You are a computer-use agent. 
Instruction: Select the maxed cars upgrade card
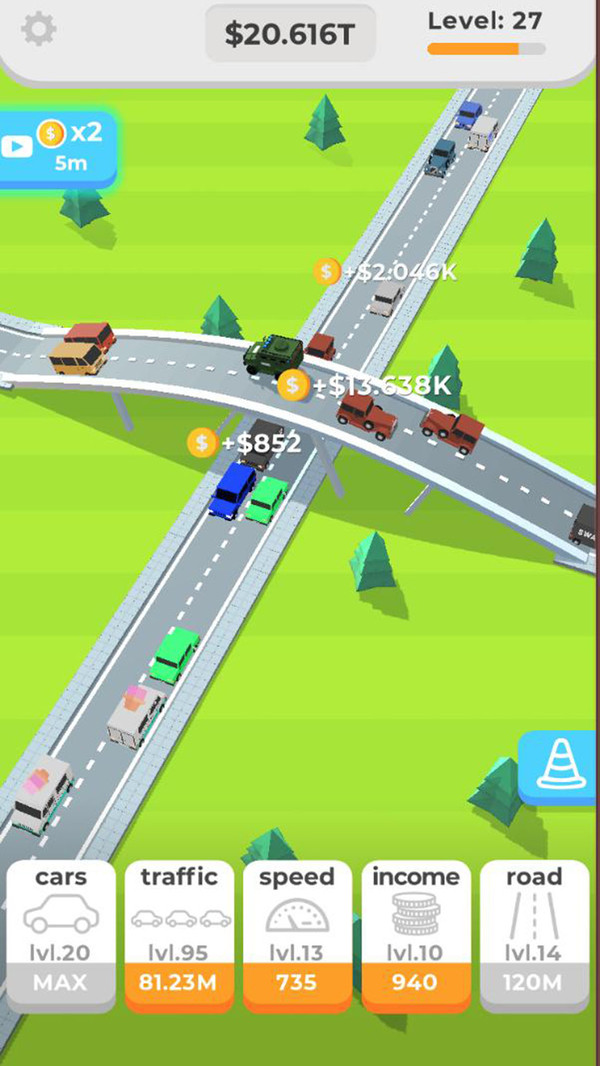[61, 935]
